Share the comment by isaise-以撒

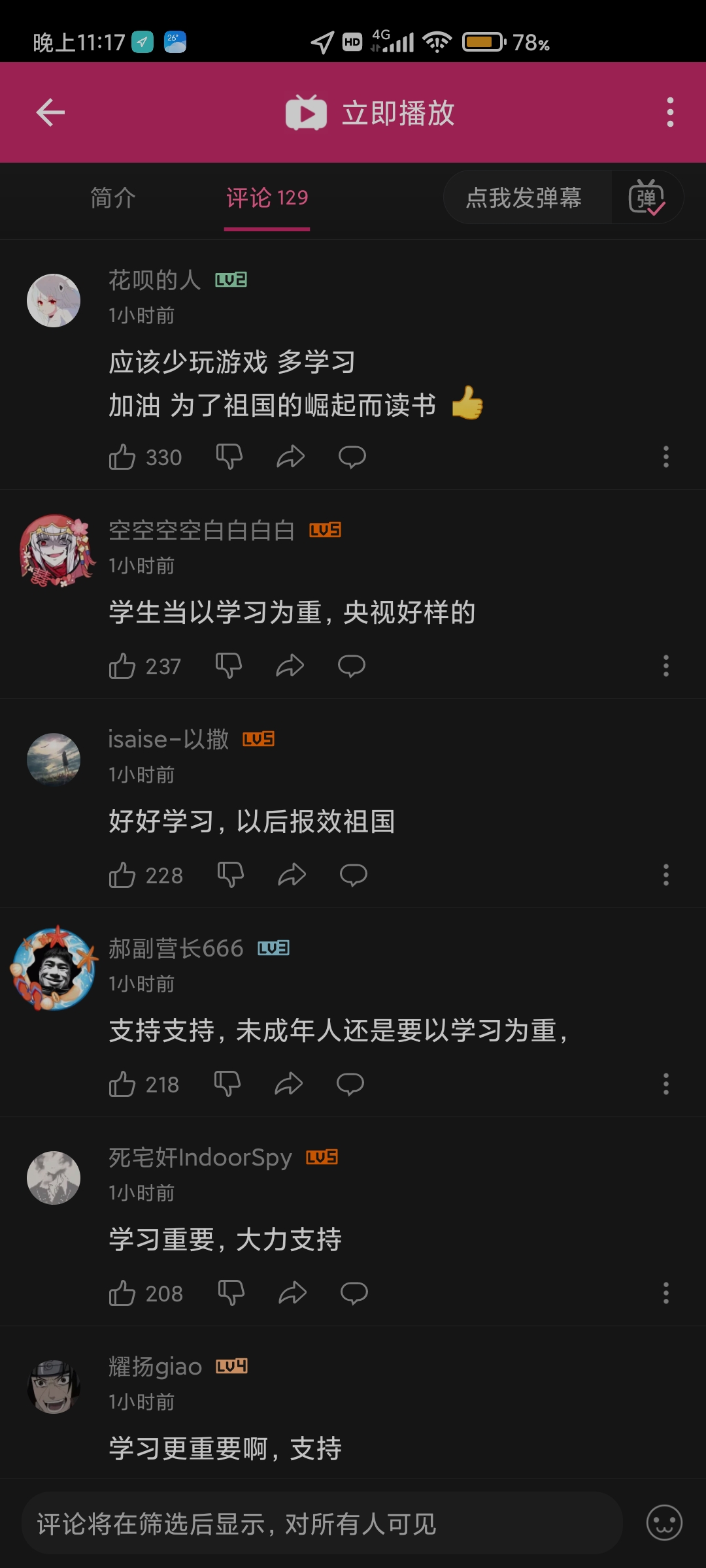point(292,875)
